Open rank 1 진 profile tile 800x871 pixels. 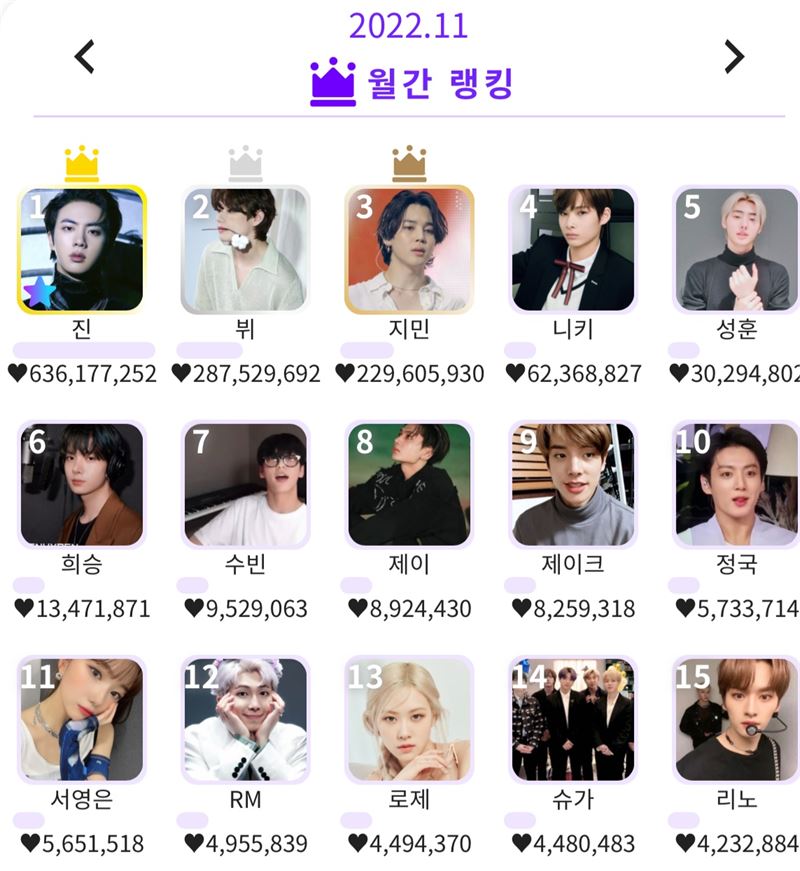pos(82,250)
